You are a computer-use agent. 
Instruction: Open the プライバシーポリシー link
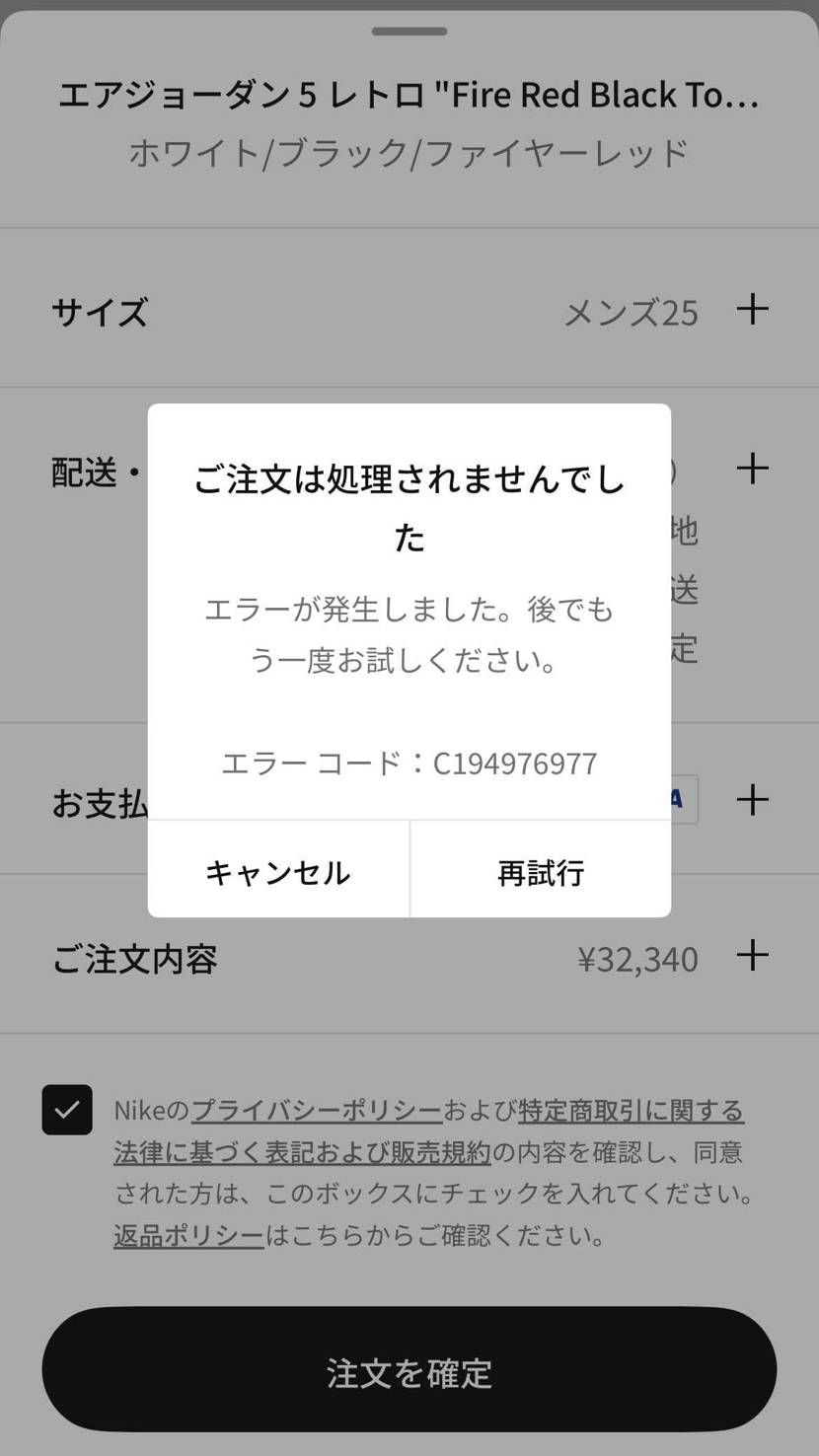click(x=316, y=1111)
